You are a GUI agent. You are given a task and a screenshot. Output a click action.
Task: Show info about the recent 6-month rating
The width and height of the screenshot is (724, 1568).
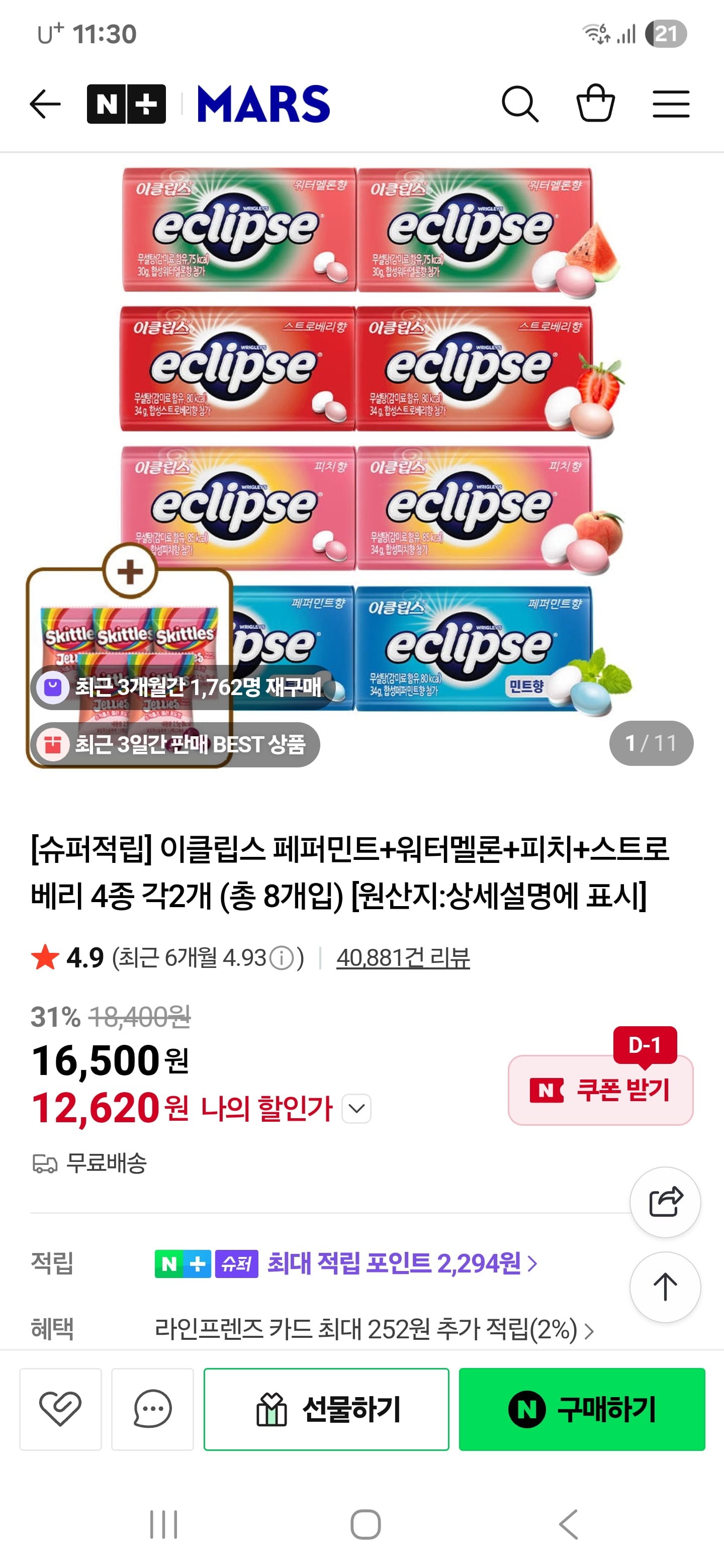point(282,958)
